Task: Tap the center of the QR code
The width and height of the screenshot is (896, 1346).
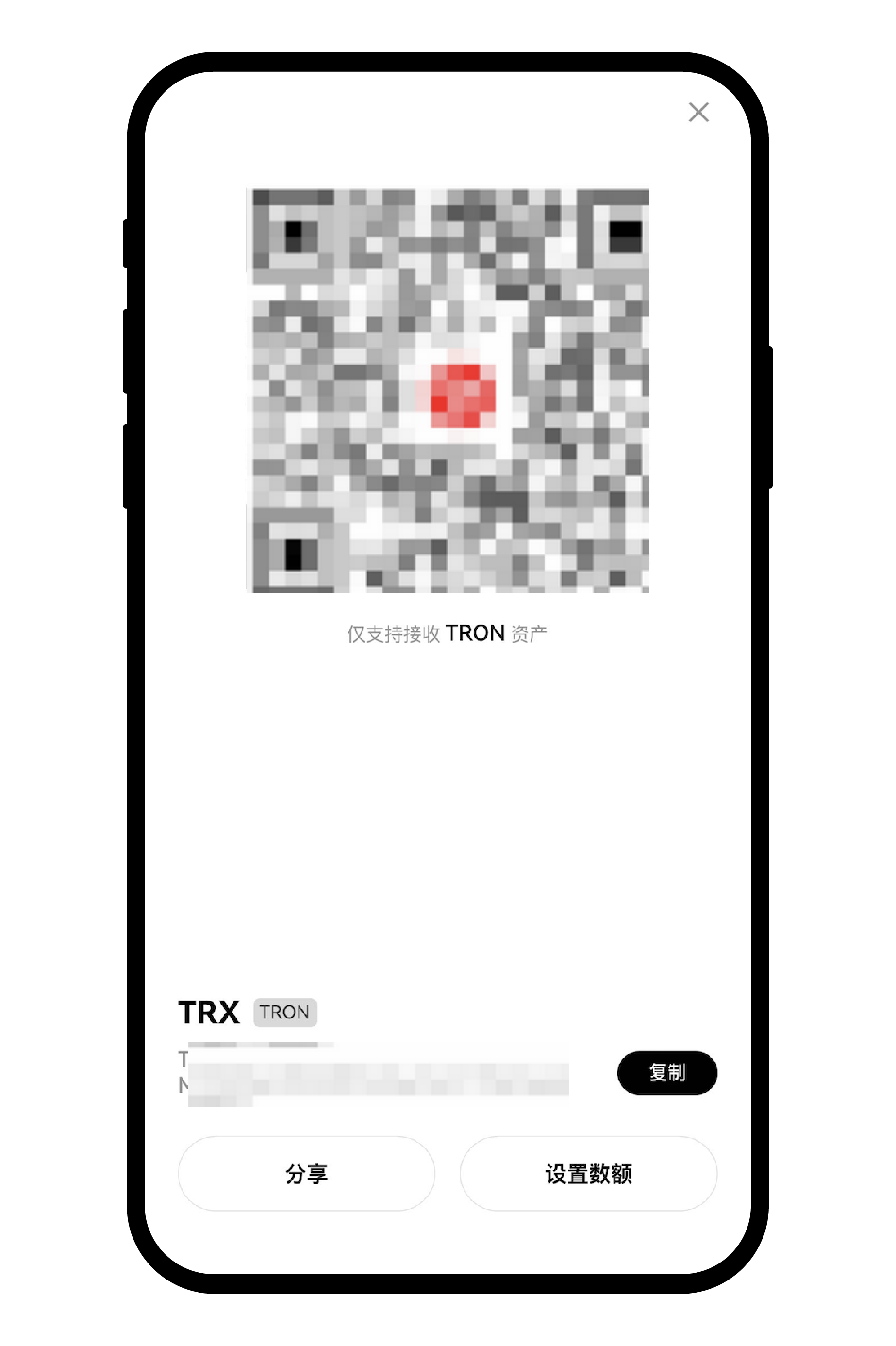Action: tap(448, 391)
